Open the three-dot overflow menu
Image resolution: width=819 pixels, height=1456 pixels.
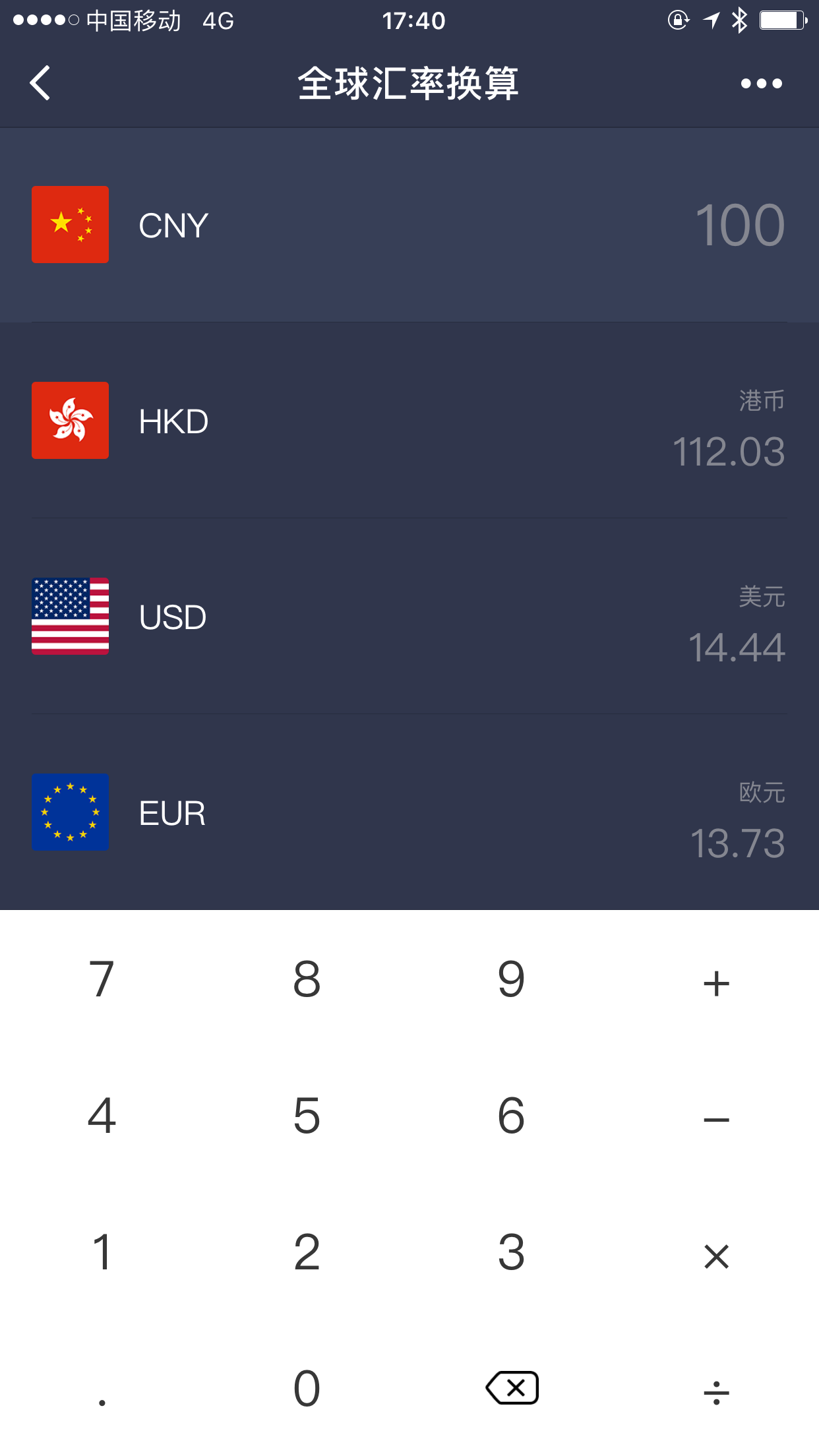click(761, 84)
